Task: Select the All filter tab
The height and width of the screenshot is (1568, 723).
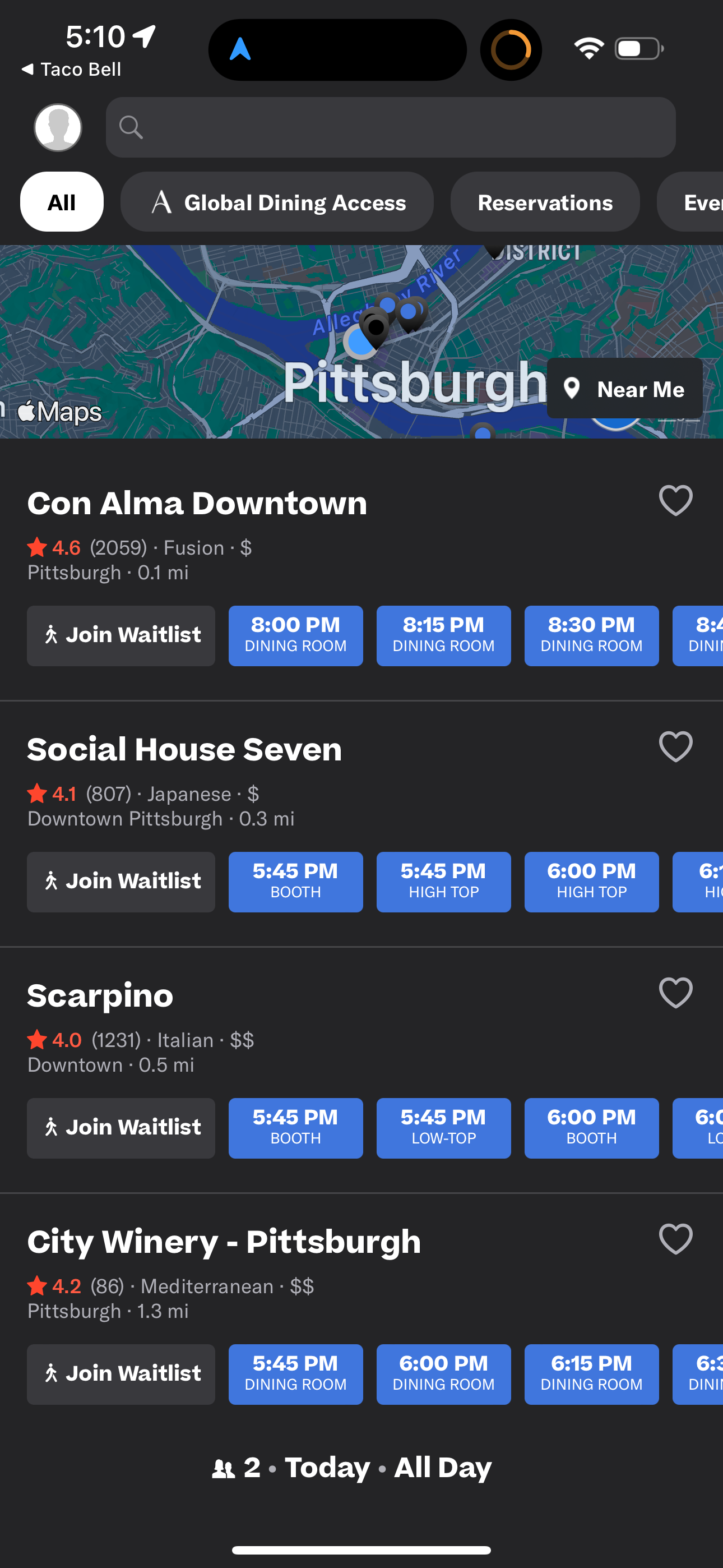Action: pyautogui.click(x=62, y=201)
